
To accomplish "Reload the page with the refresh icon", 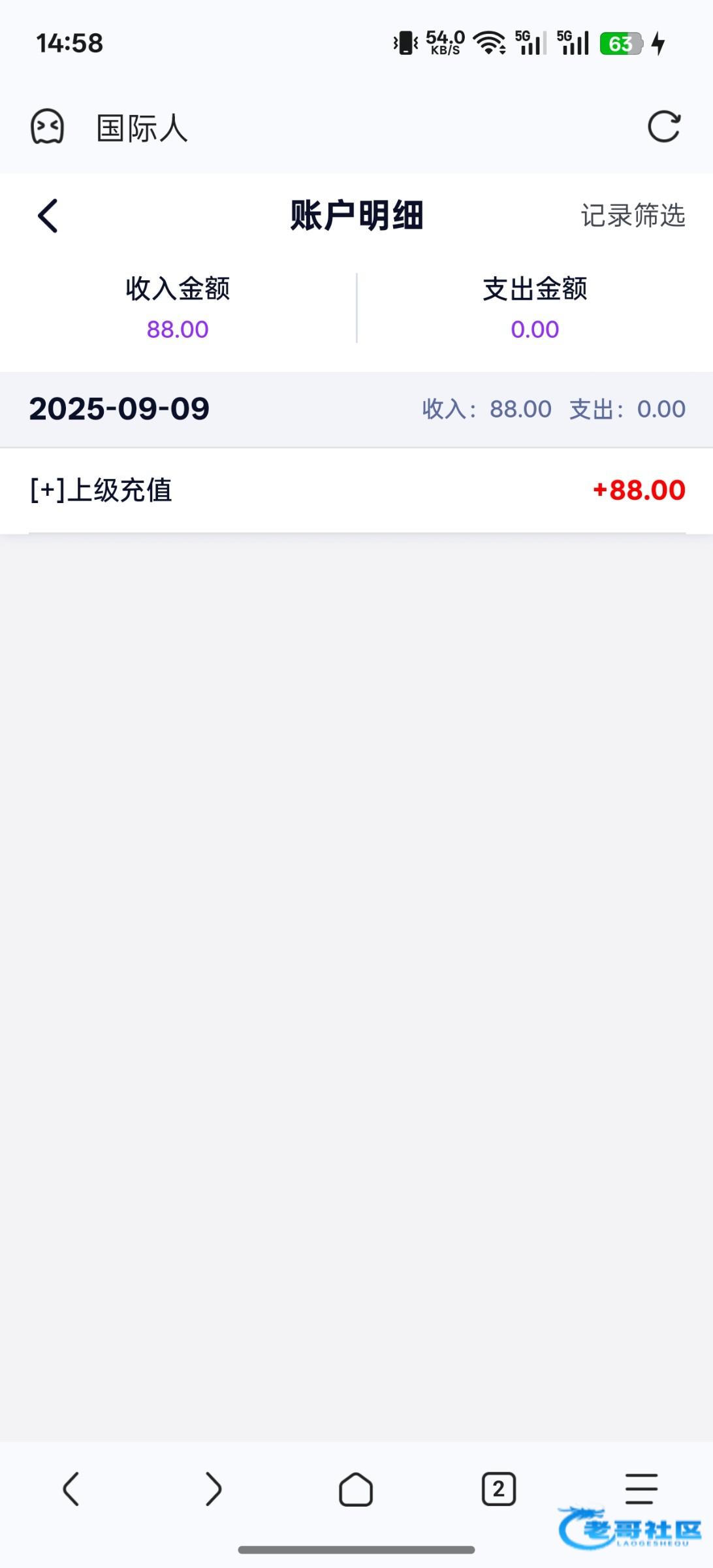I will point(663,127).
